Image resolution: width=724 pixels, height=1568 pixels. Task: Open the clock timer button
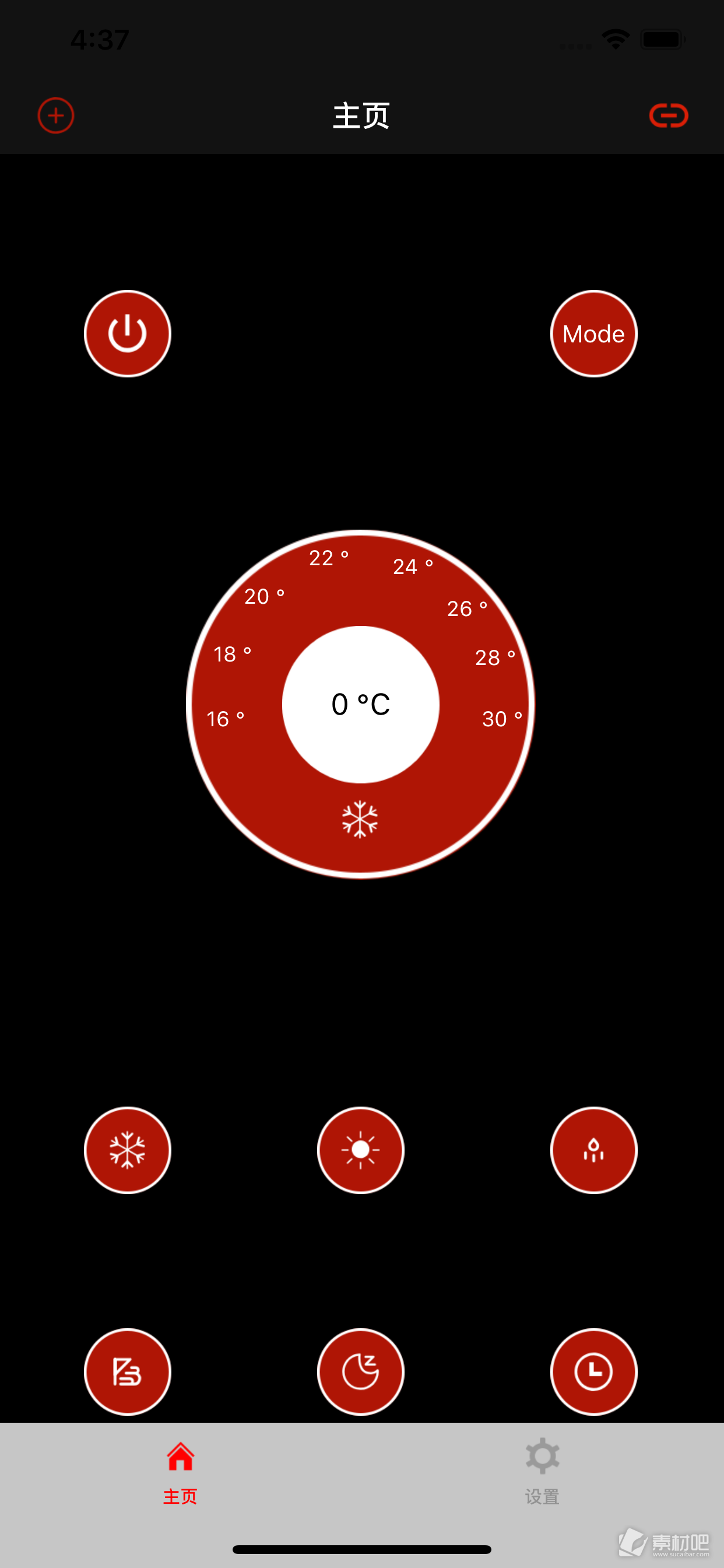(x=593, y=1371)
